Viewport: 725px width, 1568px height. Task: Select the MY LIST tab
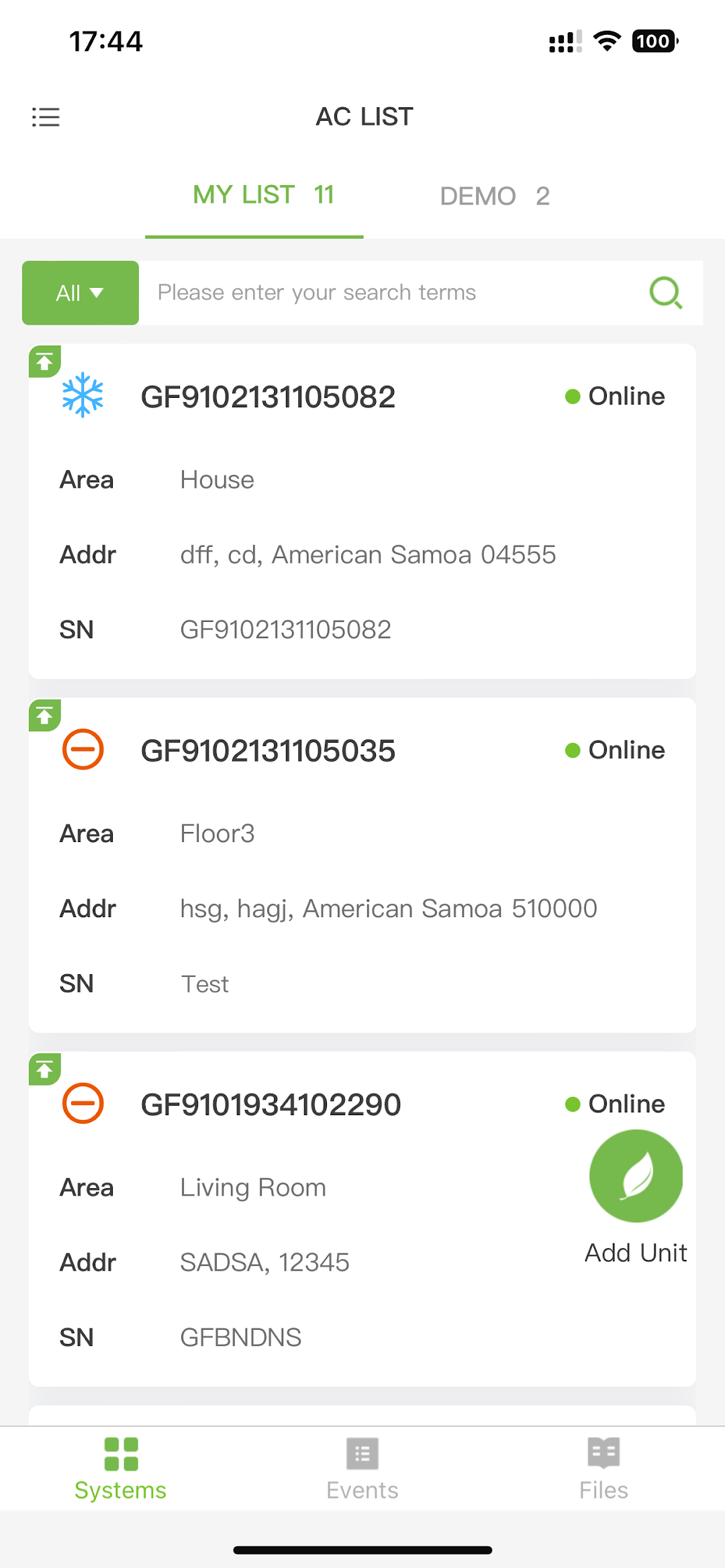(263, 195)
